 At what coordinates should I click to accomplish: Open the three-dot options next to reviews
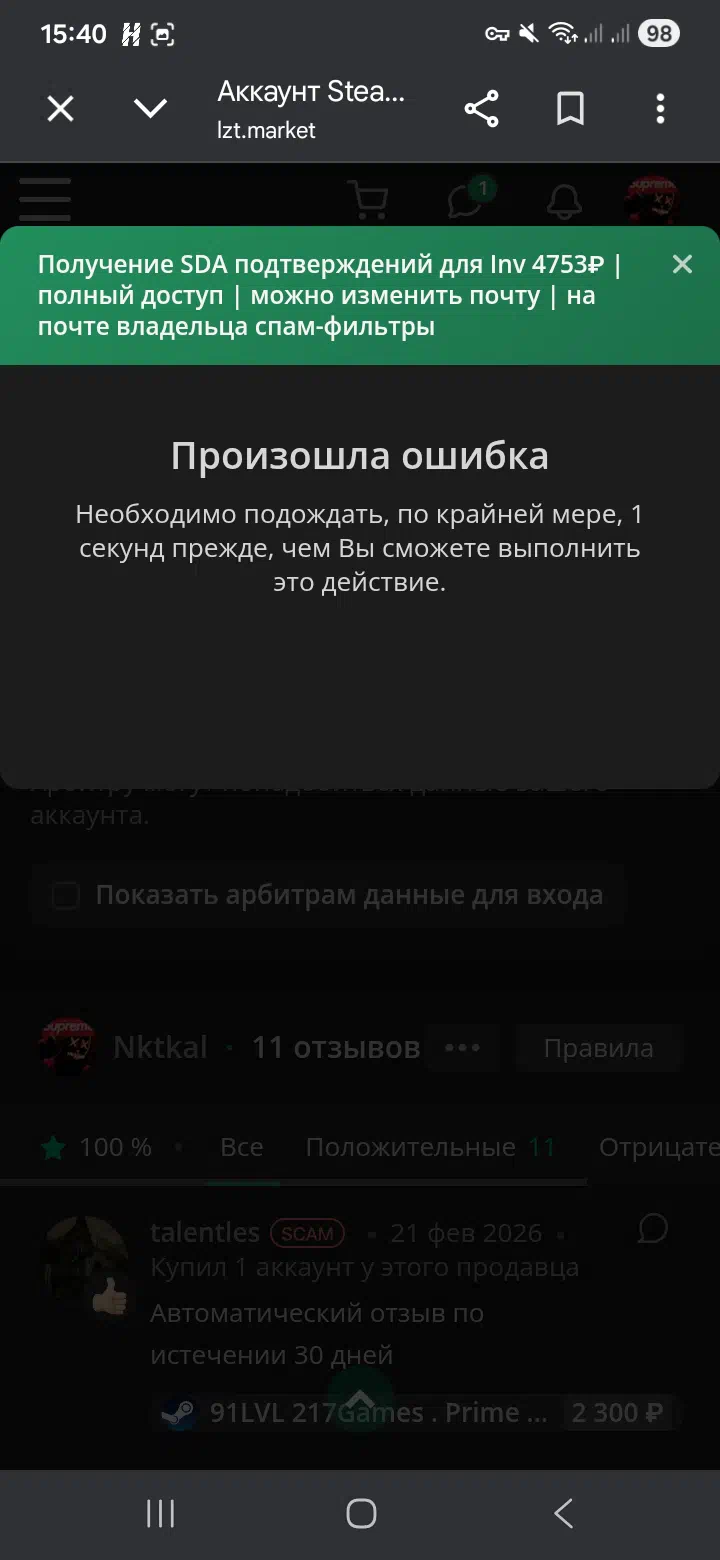(x=462, y=1048)
